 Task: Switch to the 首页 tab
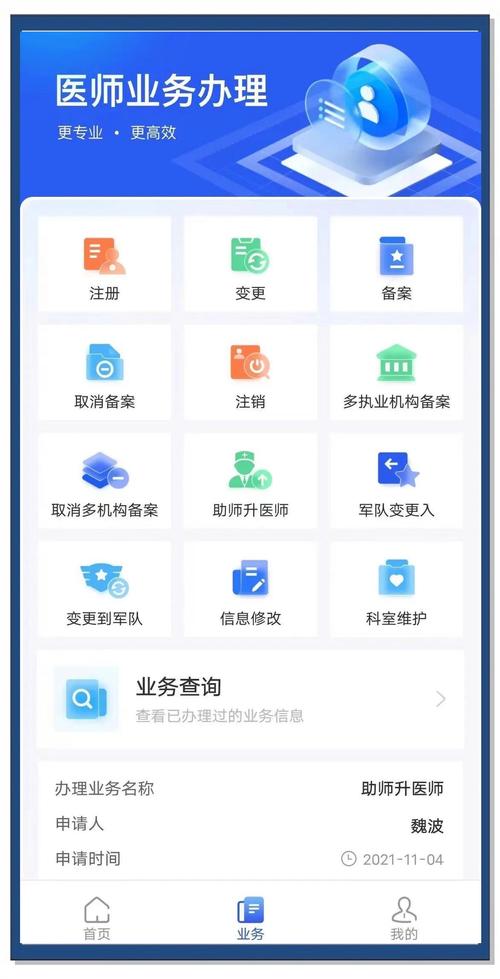(x=97, y=918)
